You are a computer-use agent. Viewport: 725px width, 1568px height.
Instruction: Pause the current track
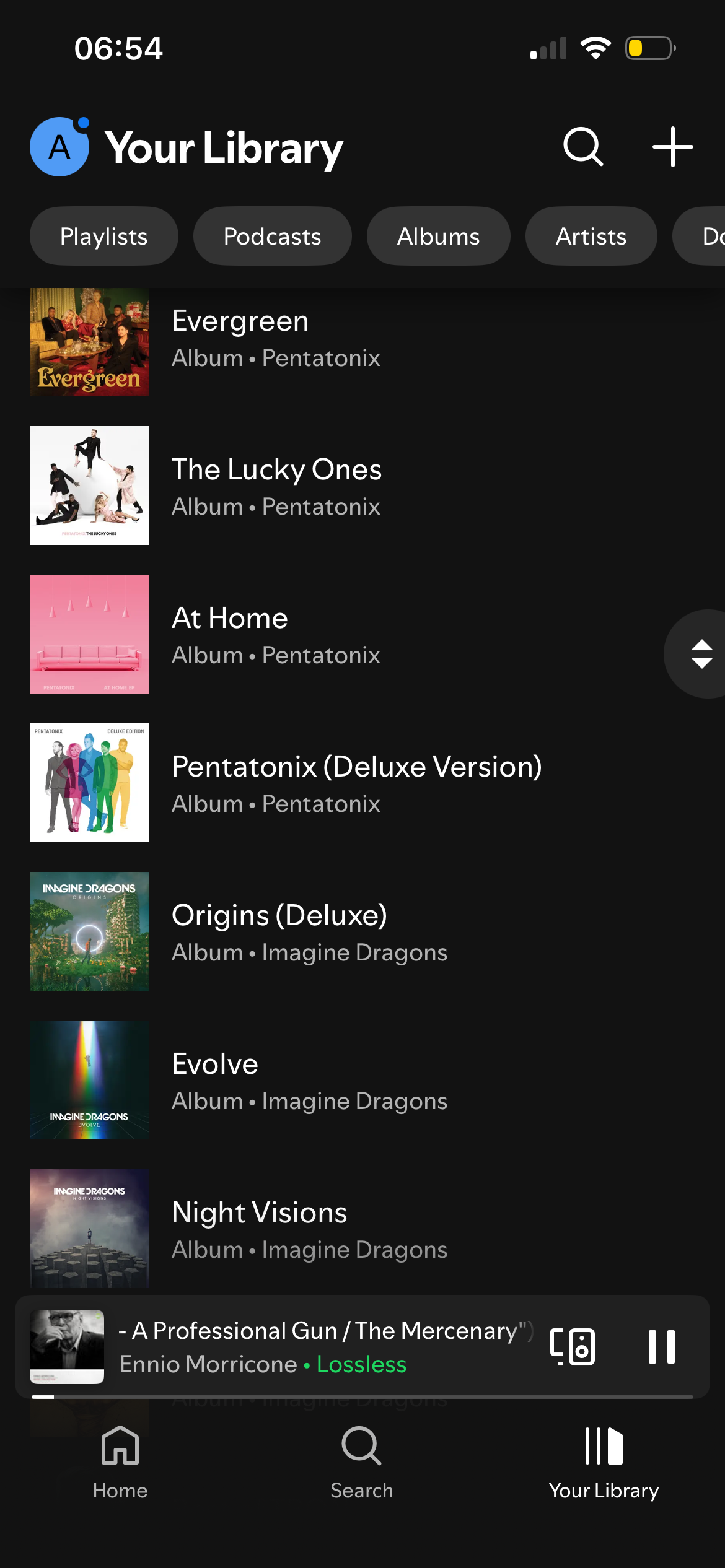(x=661, y=1346)
